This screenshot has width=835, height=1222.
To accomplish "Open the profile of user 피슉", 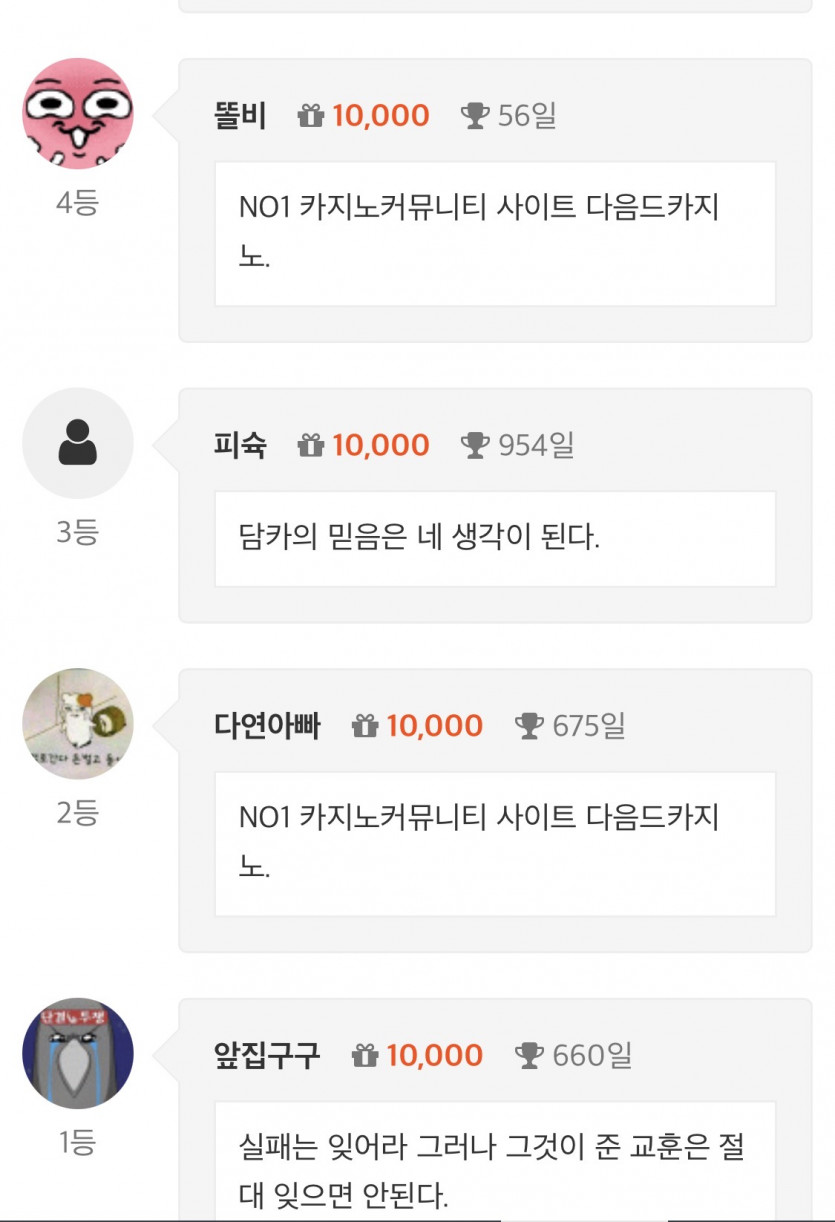I will [240, 445].
